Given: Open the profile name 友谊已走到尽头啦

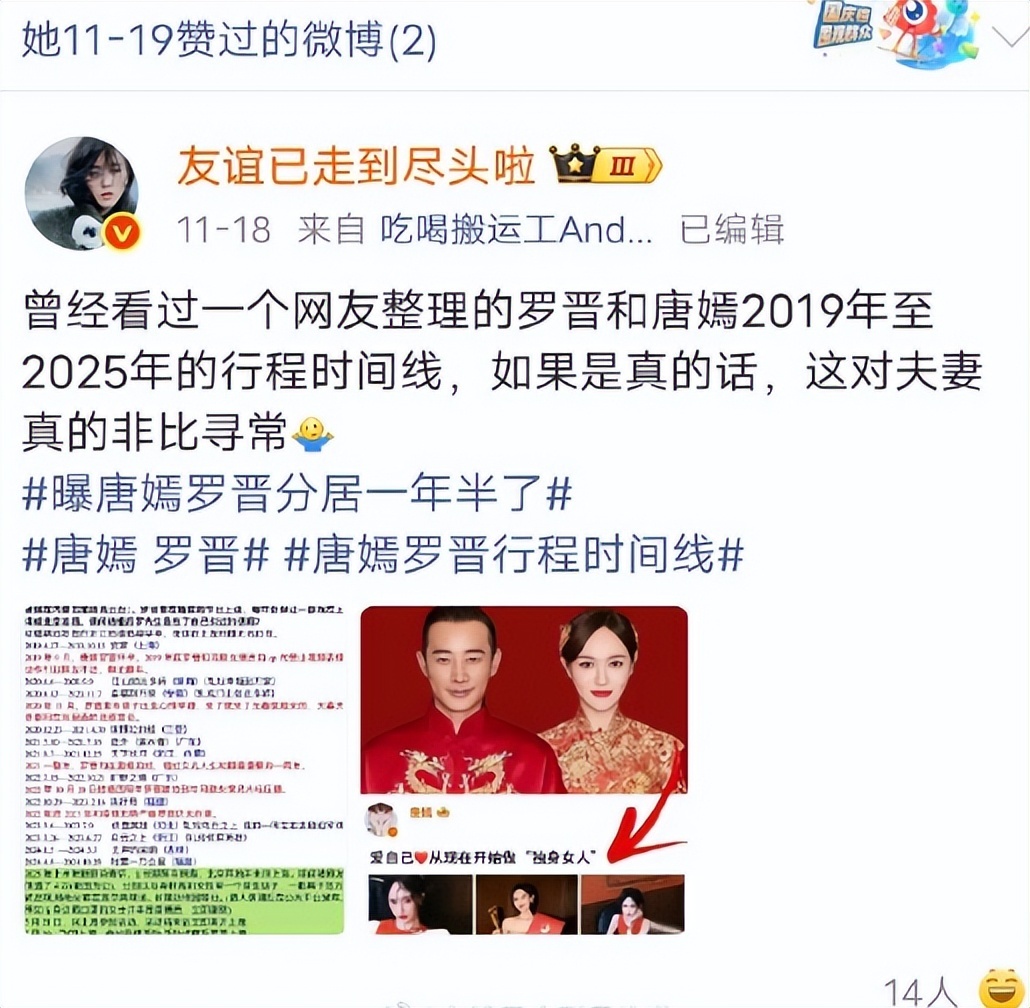Looking at the screenshot, I should tap(356, 166).
